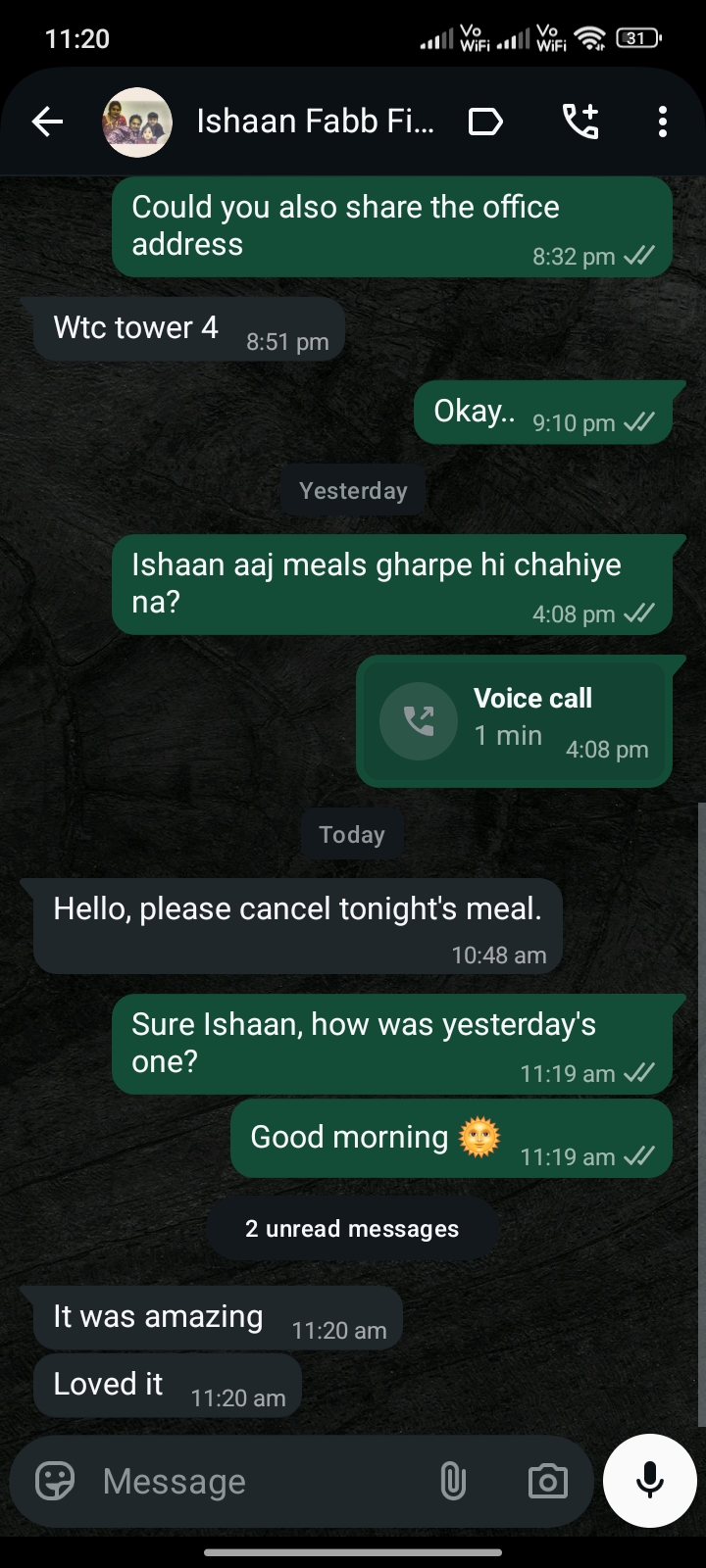The height and width of the screenshot is (1568, 706).
Task: Open contact info for Ishaan Fabb
Action: (x=315, y=122)
